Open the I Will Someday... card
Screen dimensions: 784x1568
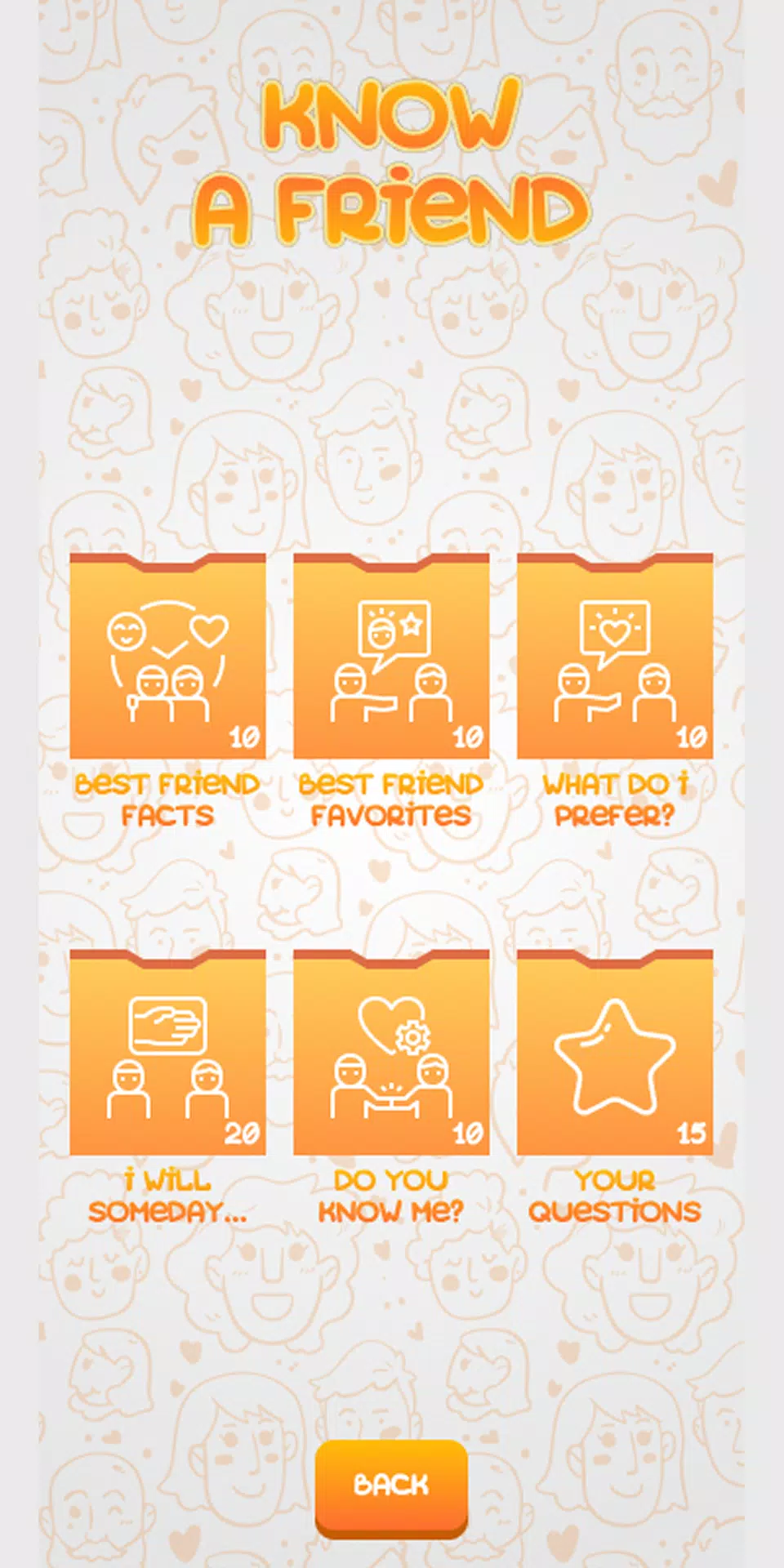click(167, 1053)
